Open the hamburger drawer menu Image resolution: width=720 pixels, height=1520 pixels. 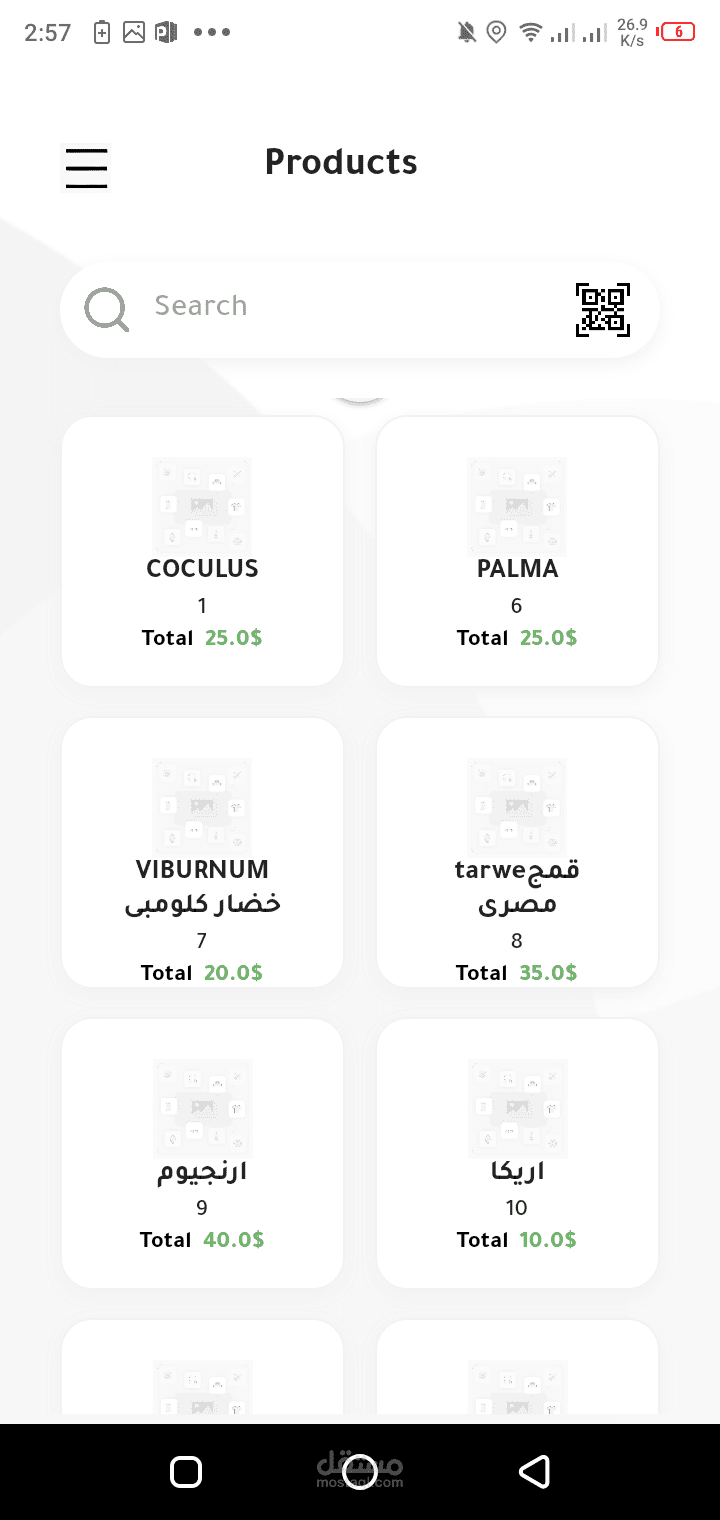(x=86, y=167)
